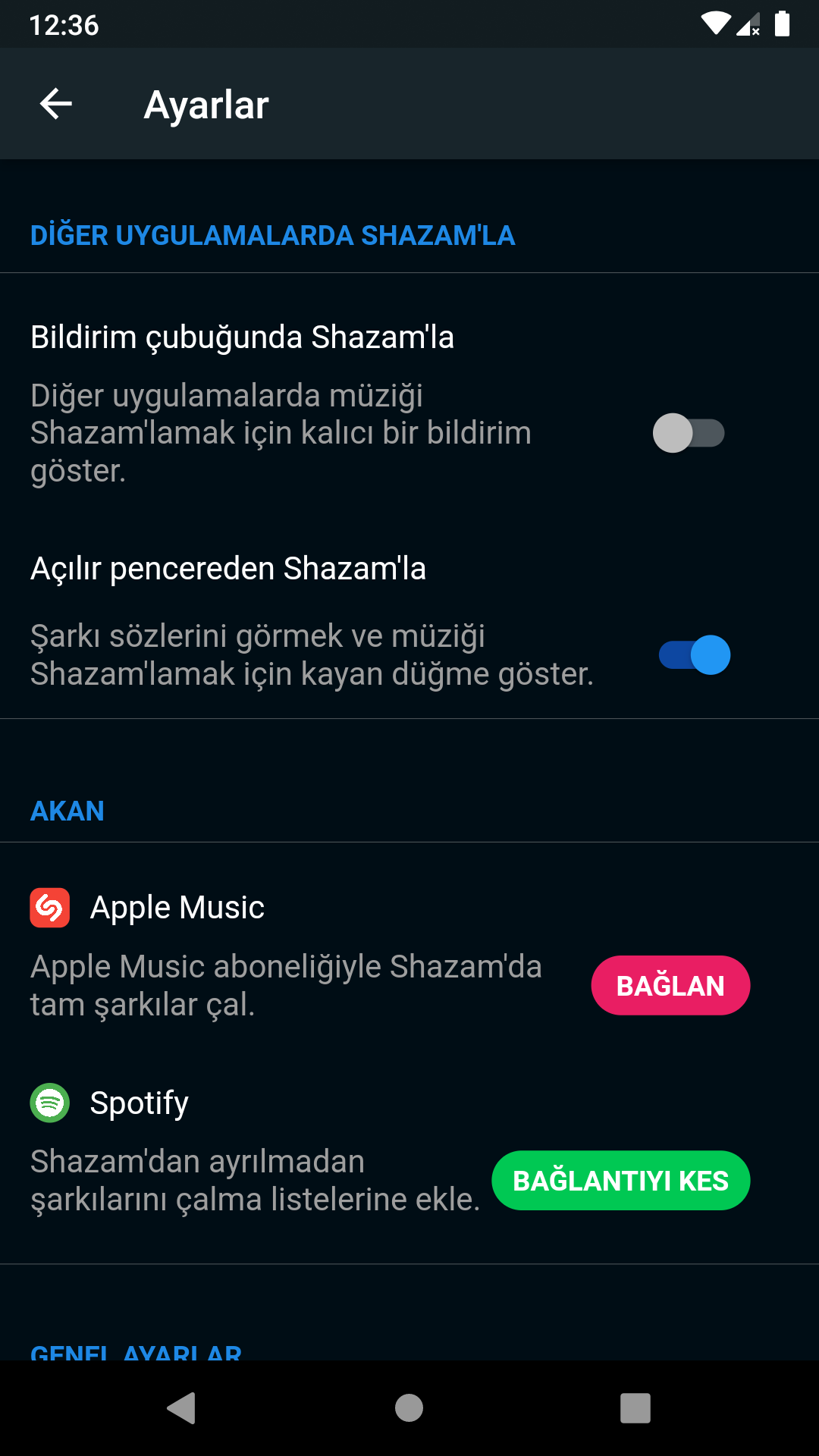Navigate back using the arrow icon
This screenshot has height=1456, width=819.
point(55,103)
